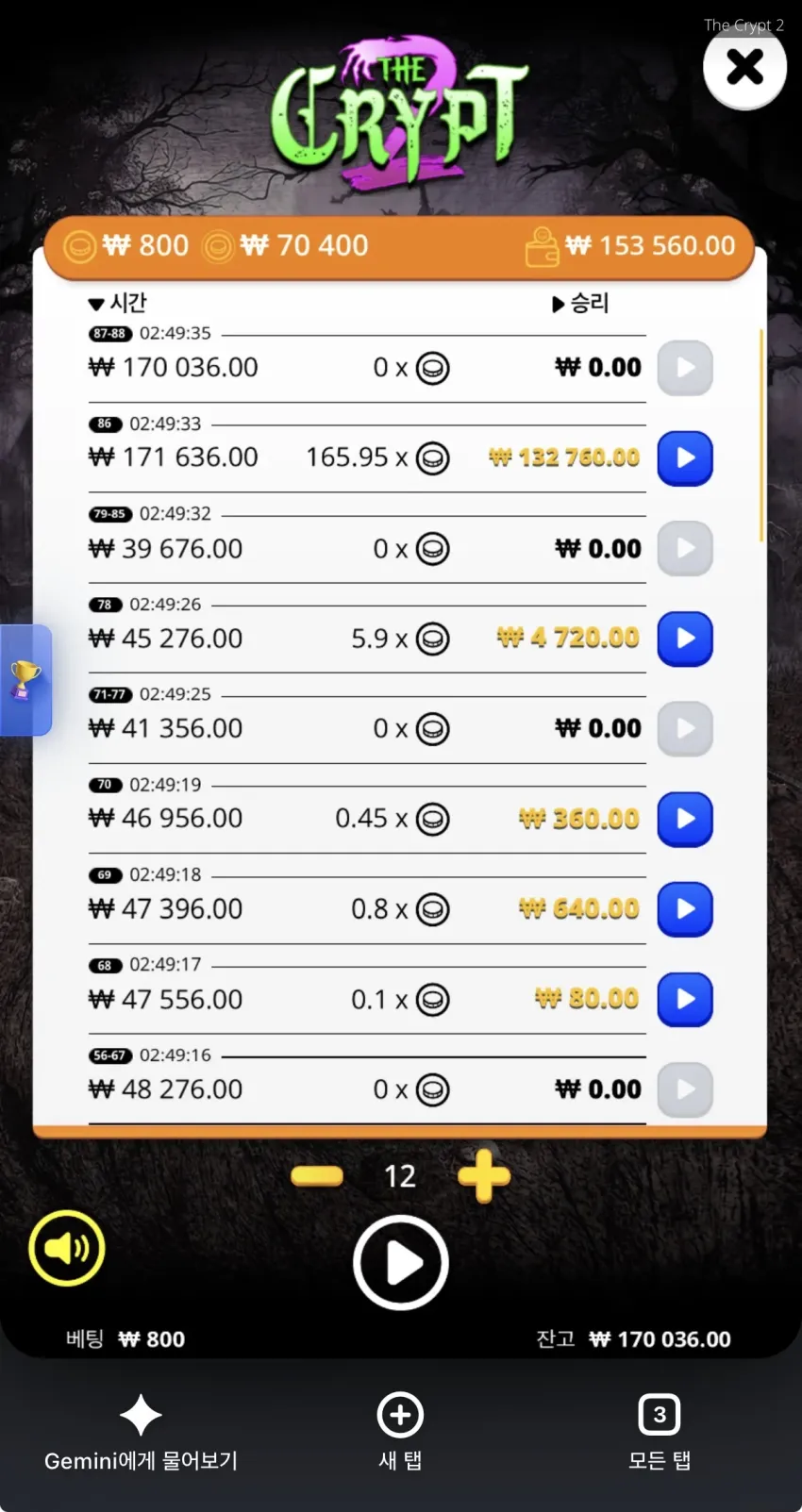
Task: Increase the page number with plus
Action: (484, 1175)
